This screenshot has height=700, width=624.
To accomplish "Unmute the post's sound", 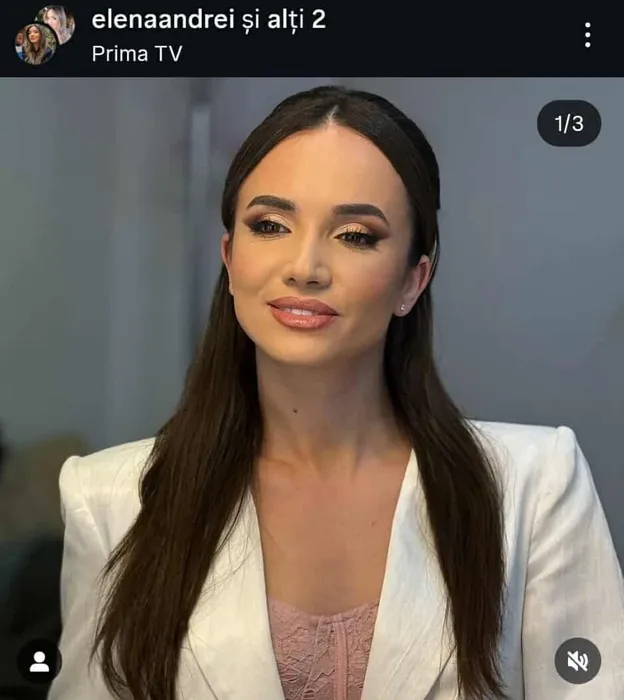I will click(x=577, y=661).
